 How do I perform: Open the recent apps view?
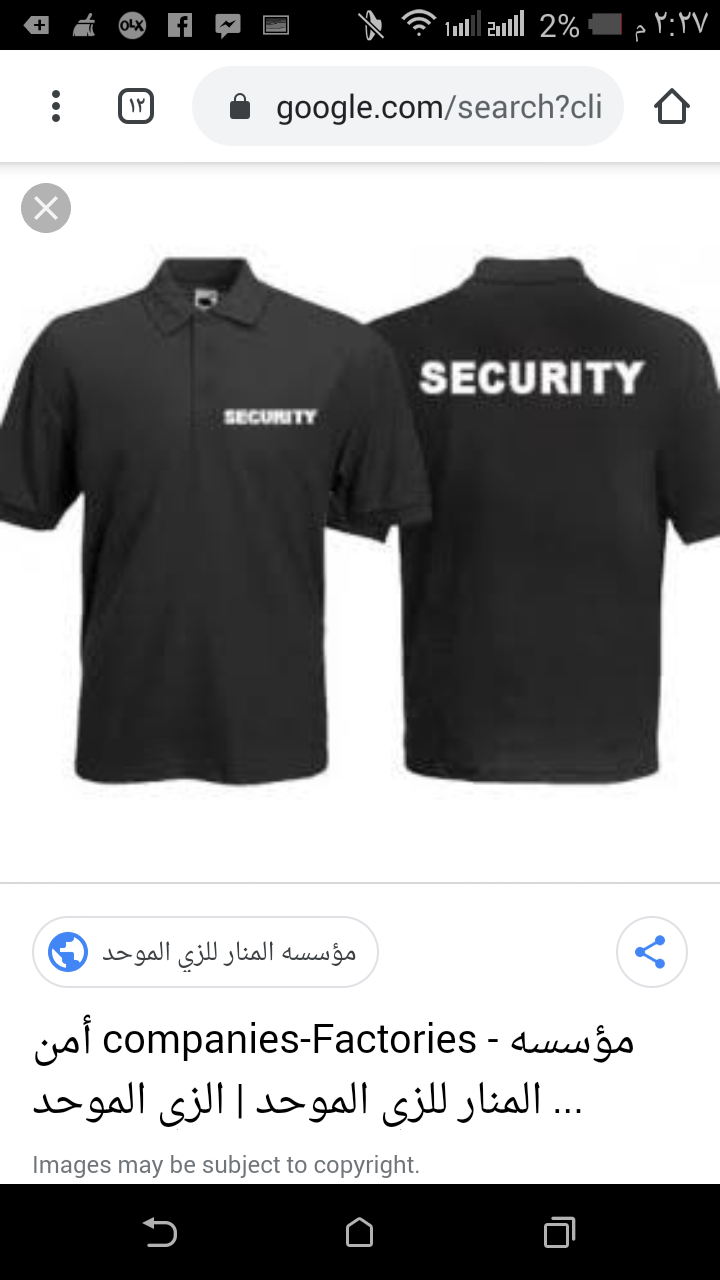tap(559, 1232)
